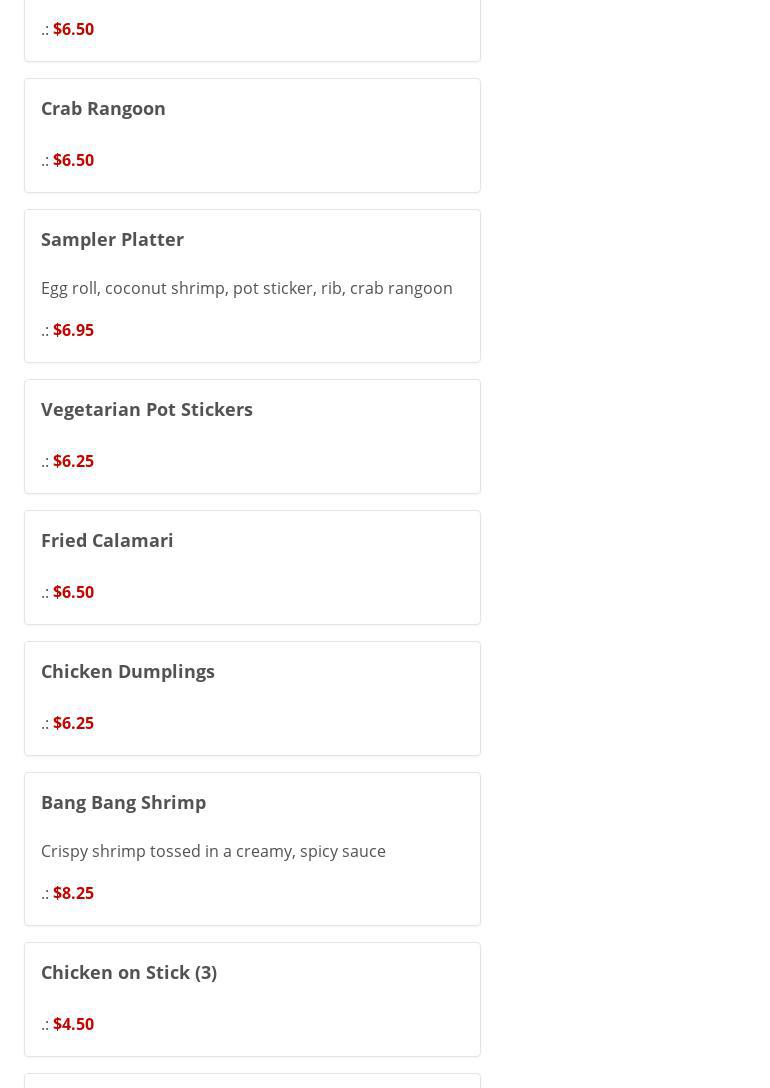Tap the Fried Calamari item
Screen dimensions: 770x1088
point(107,540)
